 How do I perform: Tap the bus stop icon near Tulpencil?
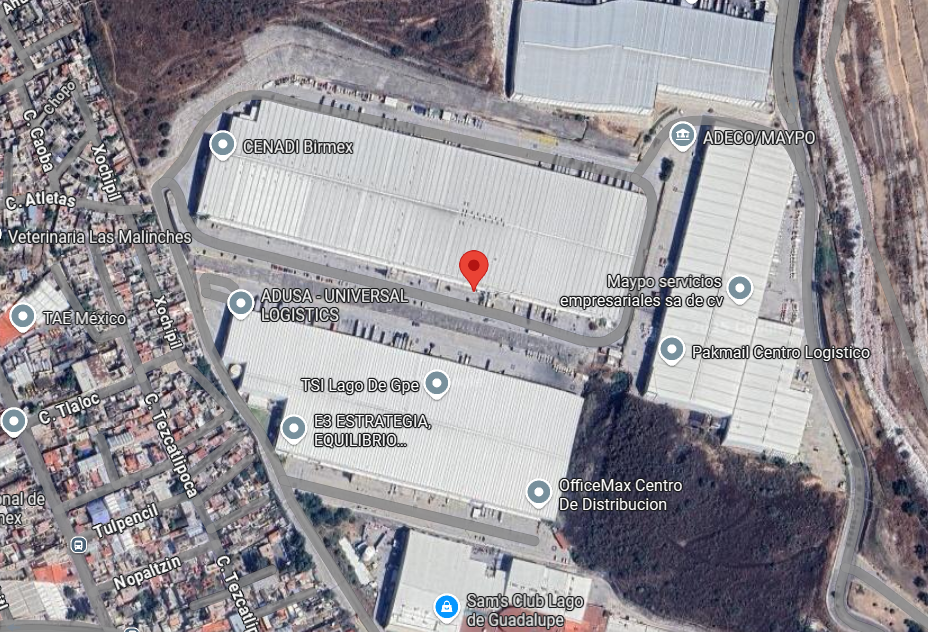tap(79, 545)
